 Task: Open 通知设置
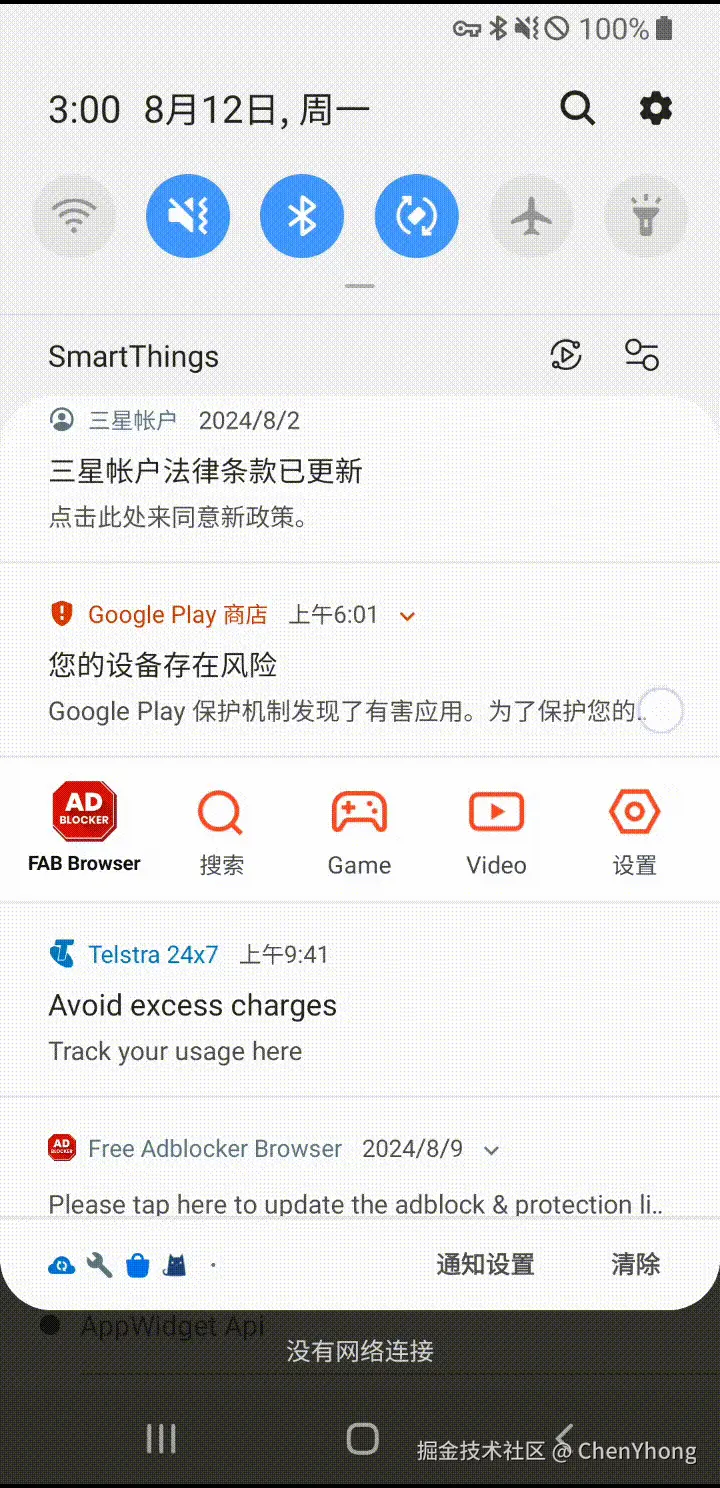point(485,1264)
